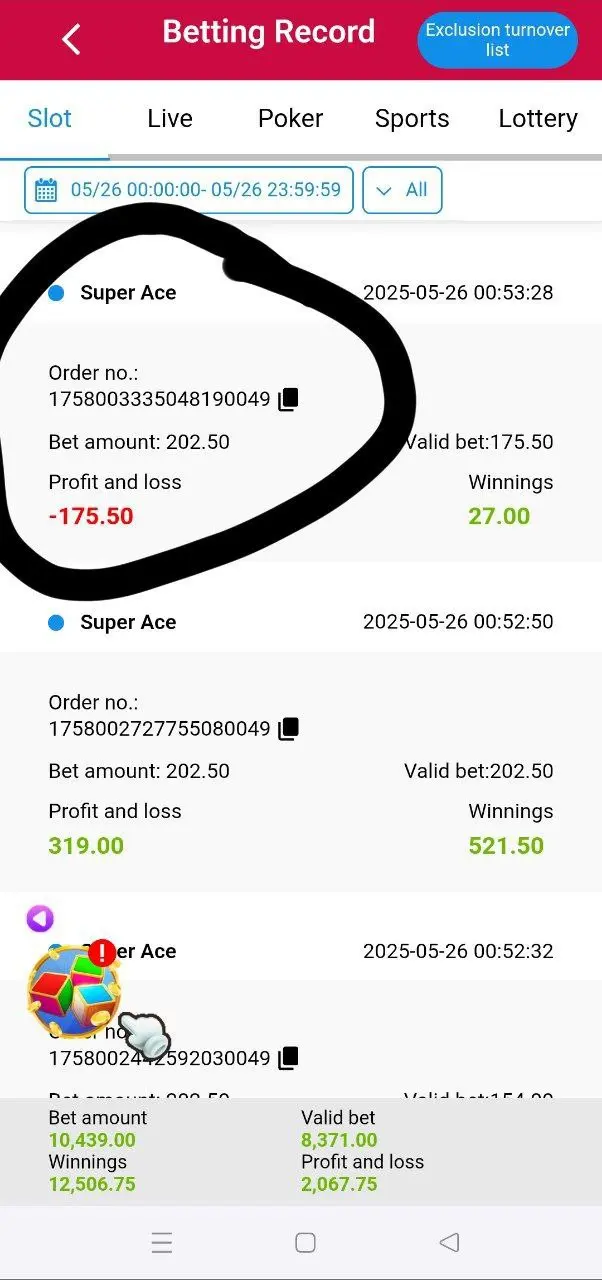Tap the system home button
This screenshot has width=602, height=1280.
pos(306,1243)
